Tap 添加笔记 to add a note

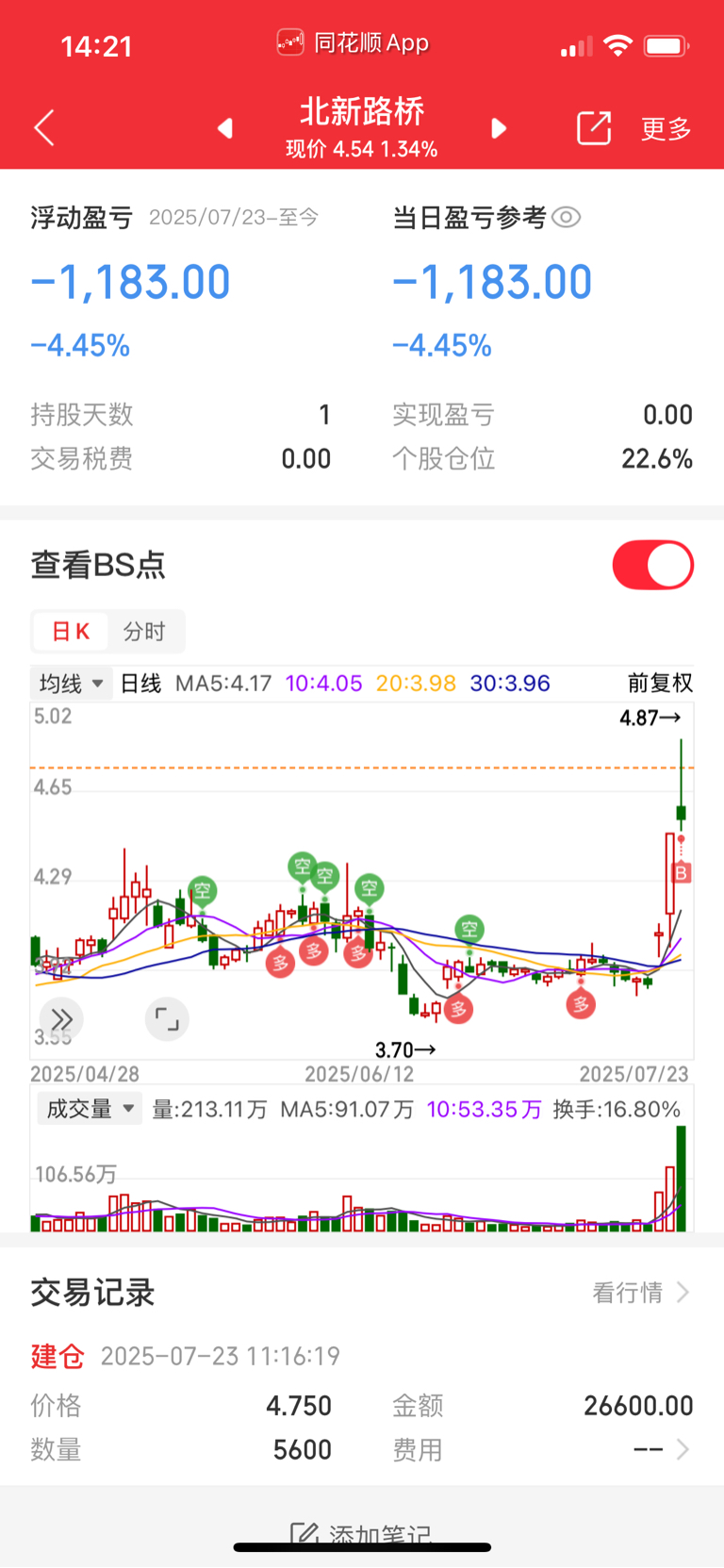(361, 1535)
